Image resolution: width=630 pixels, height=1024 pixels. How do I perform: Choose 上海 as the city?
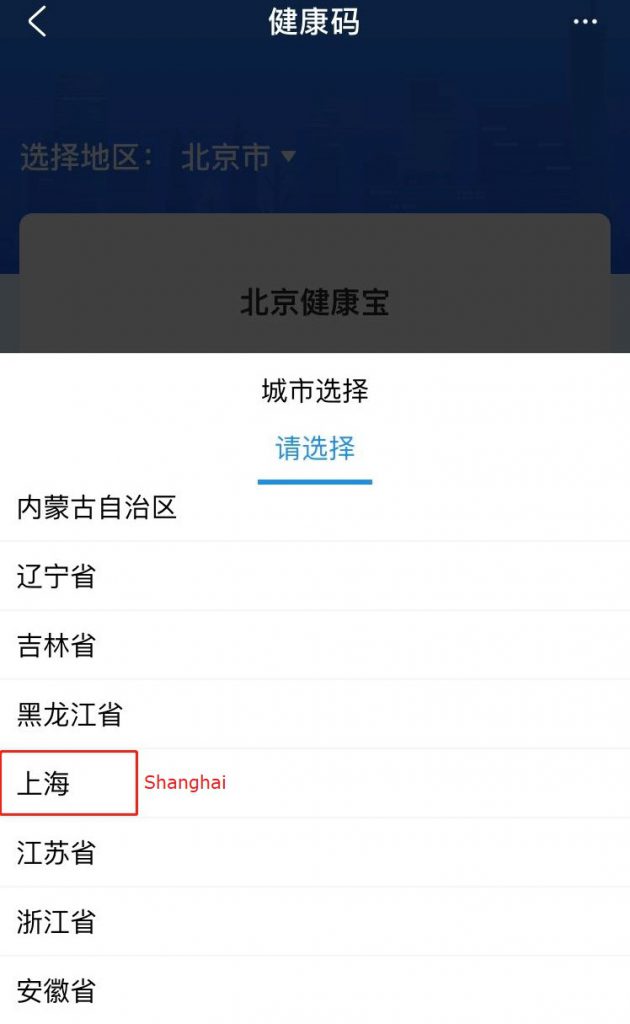coord(44,784)
